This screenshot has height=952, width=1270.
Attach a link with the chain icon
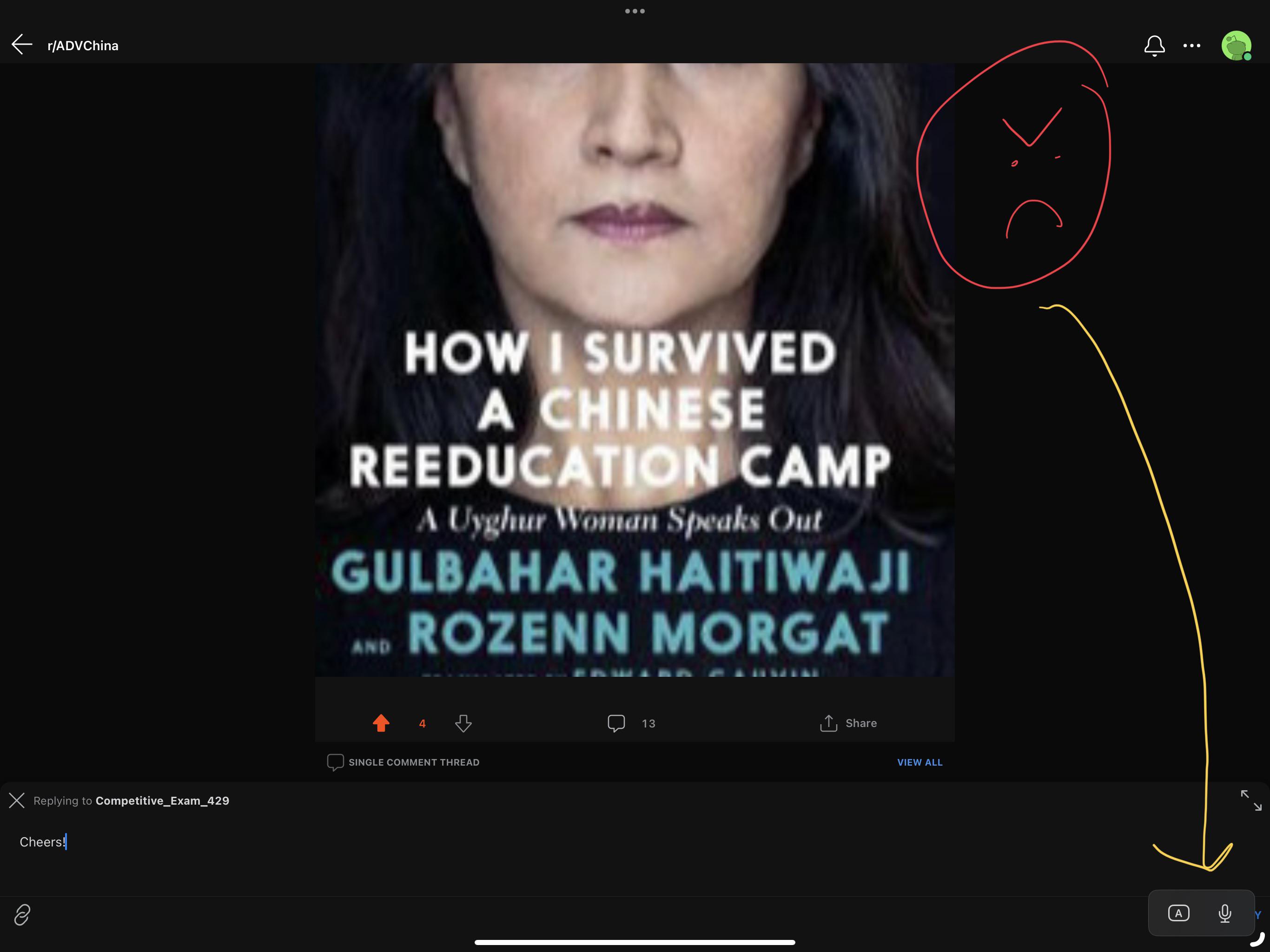point(22,914)
